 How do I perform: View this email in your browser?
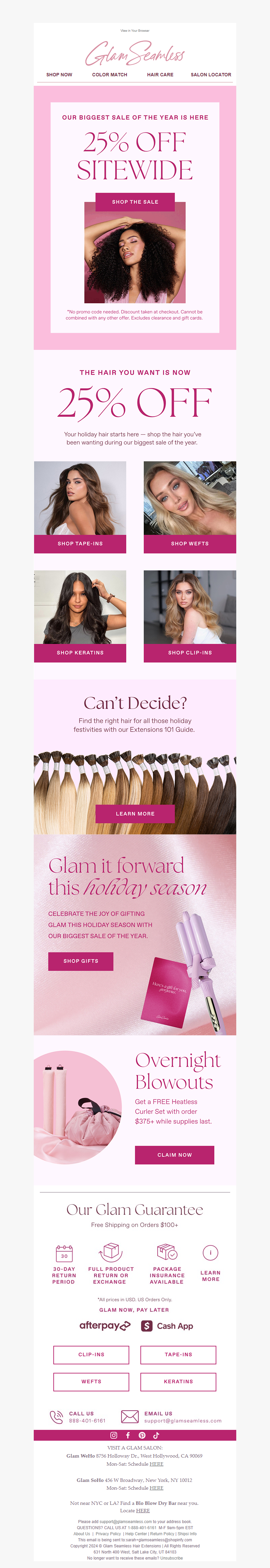coord(135,30)
